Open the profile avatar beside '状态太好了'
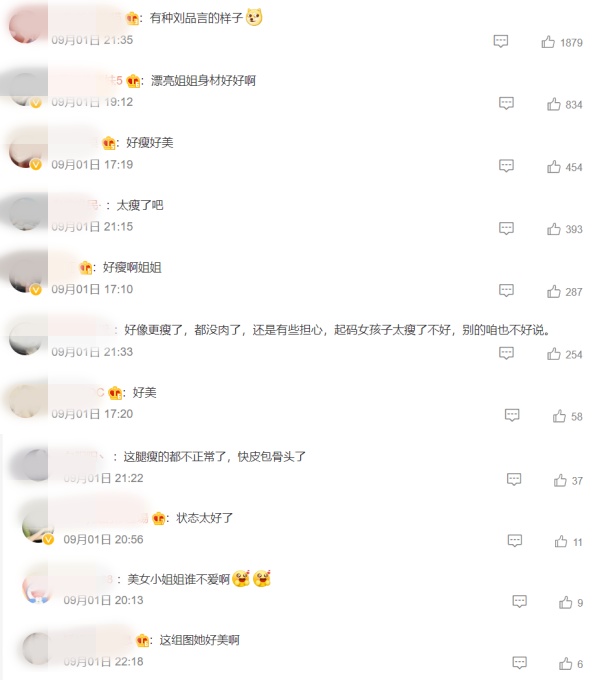 pyautogui.click(x=38, y=523)
